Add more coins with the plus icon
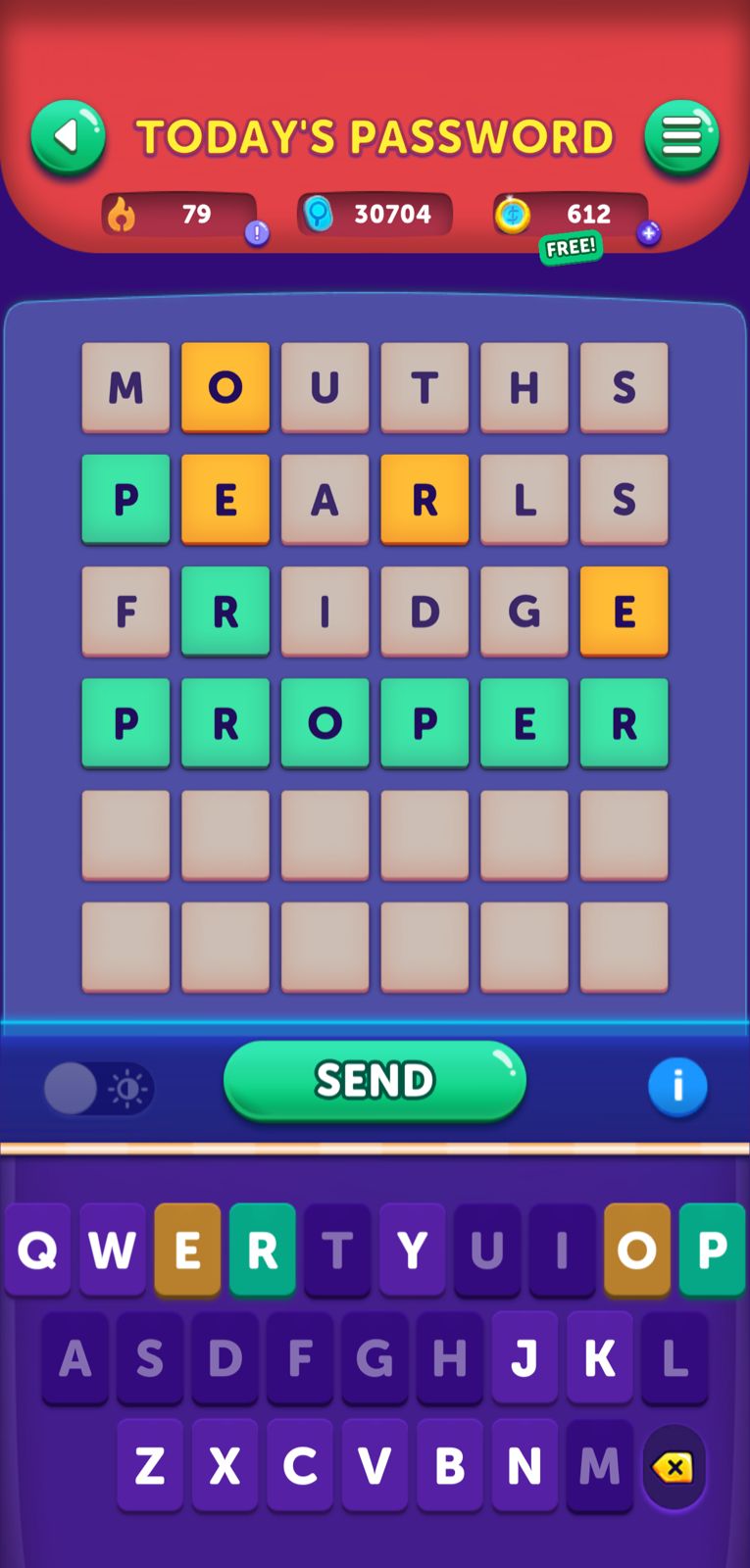Viewport: 750px width, 1568px height. pyautogui.click(x=648, y=233)
